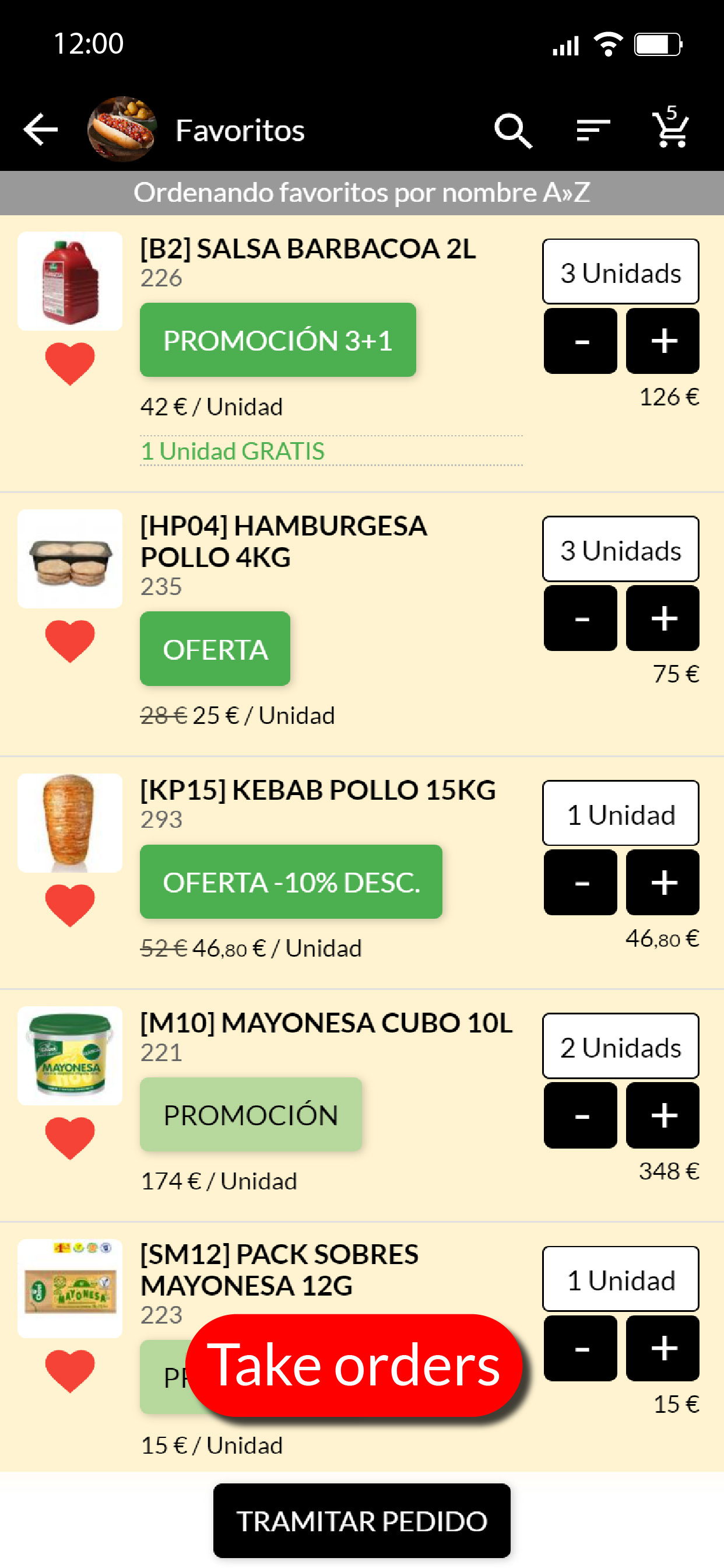Tap the TRAMITAR PEDIDO button
This screenshot has width=724, height=1568.
(362, 1521)
